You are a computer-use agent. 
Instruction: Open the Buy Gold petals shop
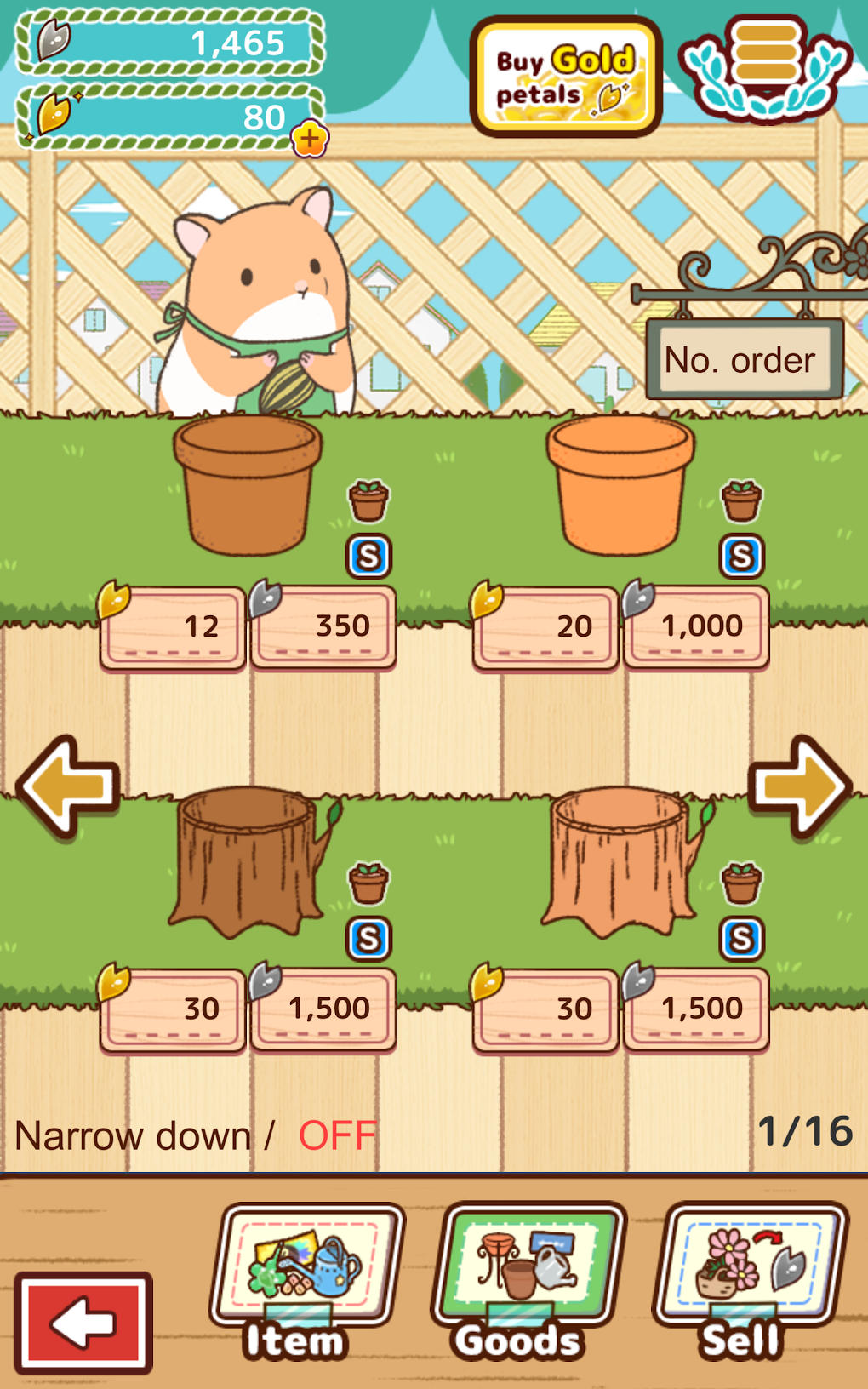click(x=566, y=77)
